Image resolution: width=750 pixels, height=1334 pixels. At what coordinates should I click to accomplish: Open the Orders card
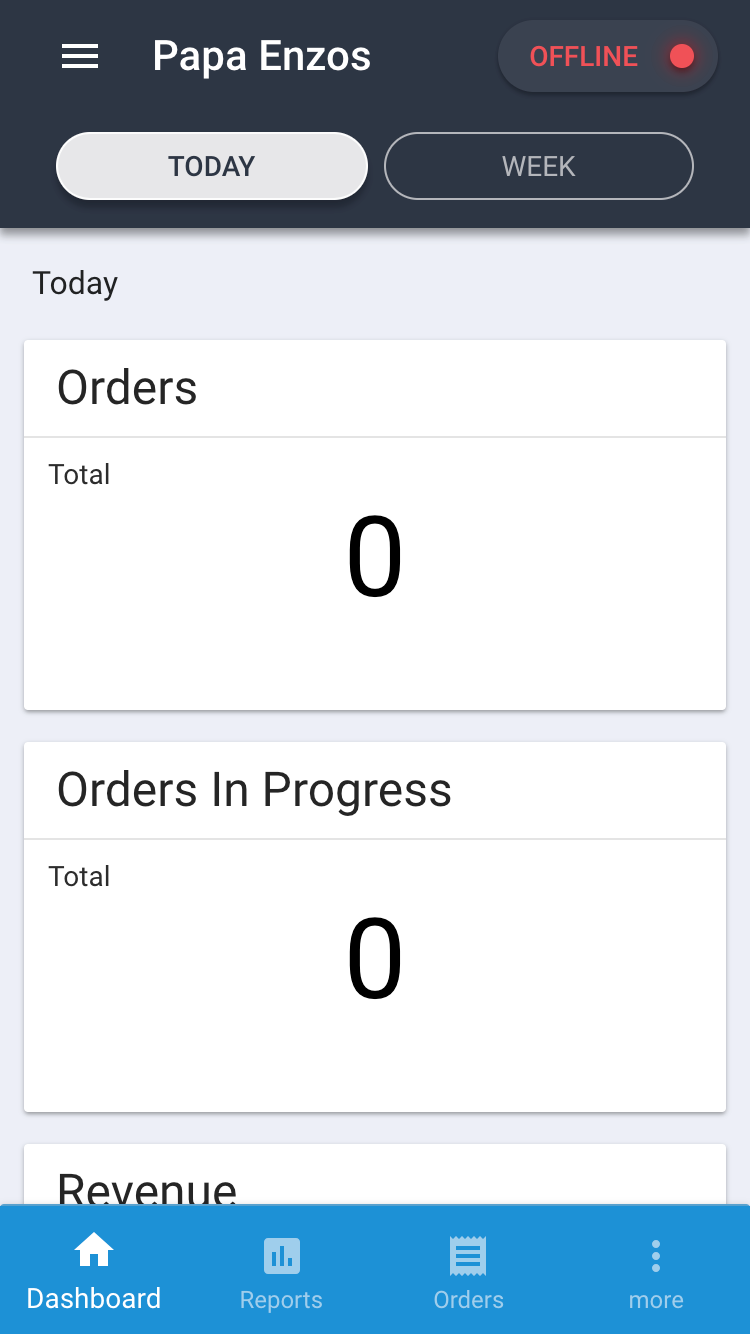(375, 524)
